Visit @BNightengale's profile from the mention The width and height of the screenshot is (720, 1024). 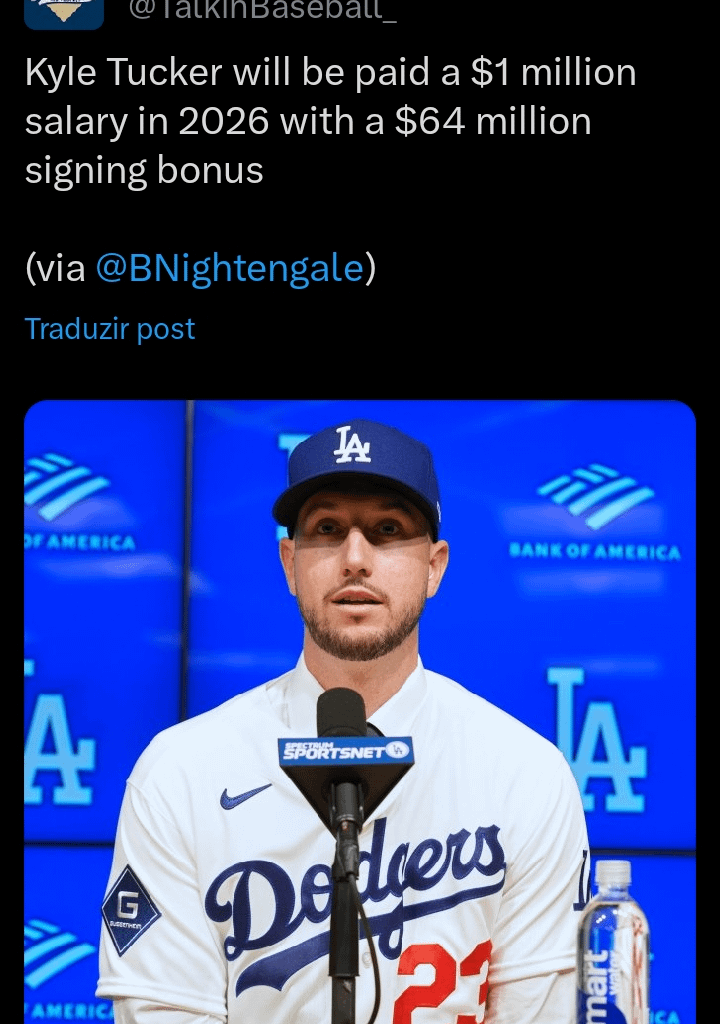tap(231, 268)
